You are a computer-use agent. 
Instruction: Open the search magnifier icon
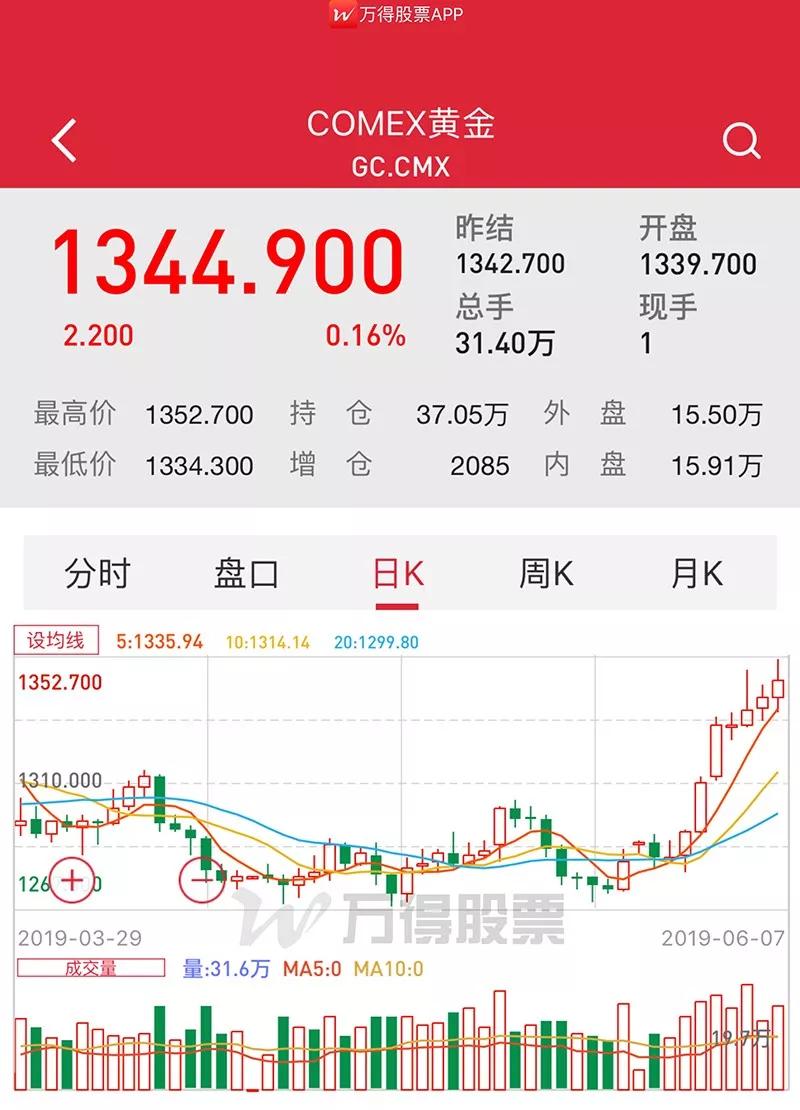[741, 141]
